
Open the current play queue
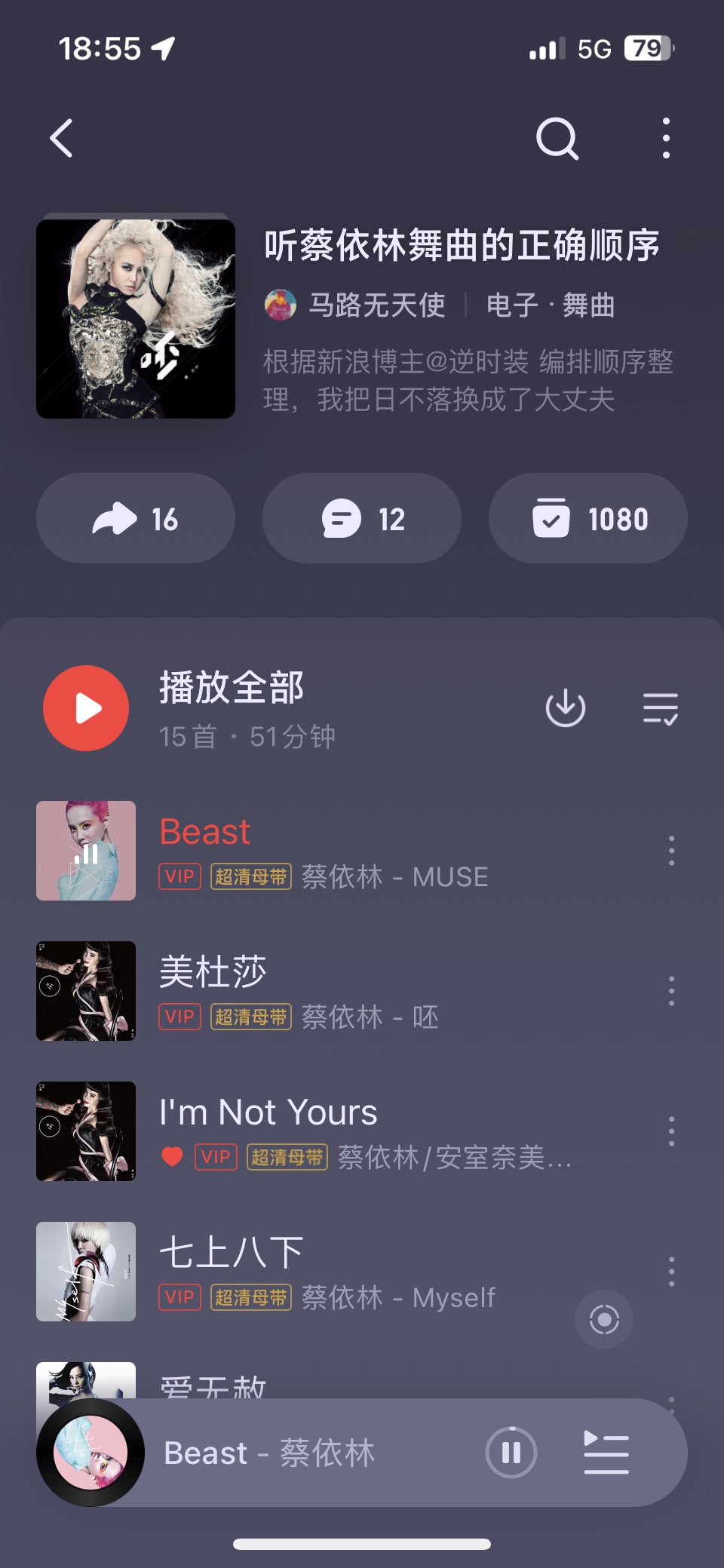click(x=606, y=1452)
